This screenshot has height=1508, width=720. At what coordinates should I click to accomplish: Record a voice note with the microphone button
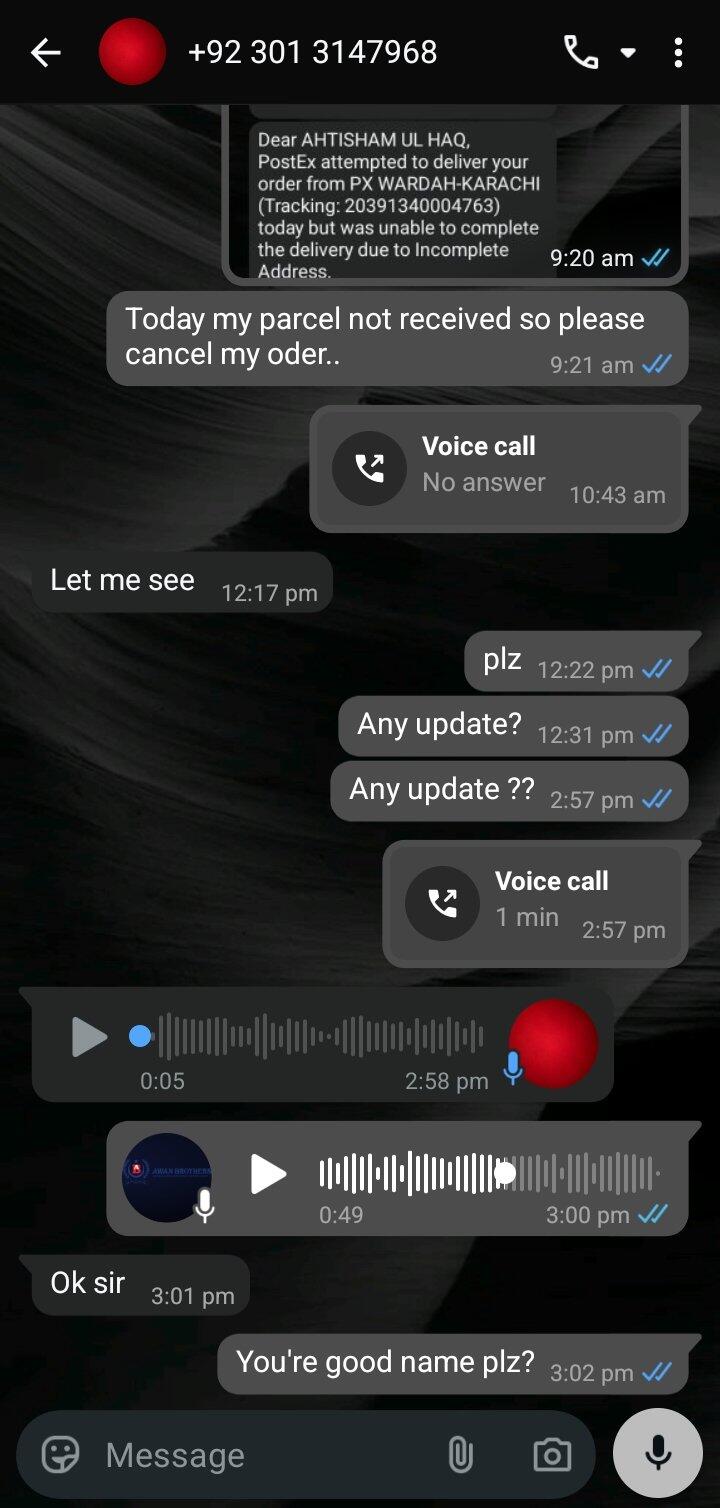[x=658, y=1453]
